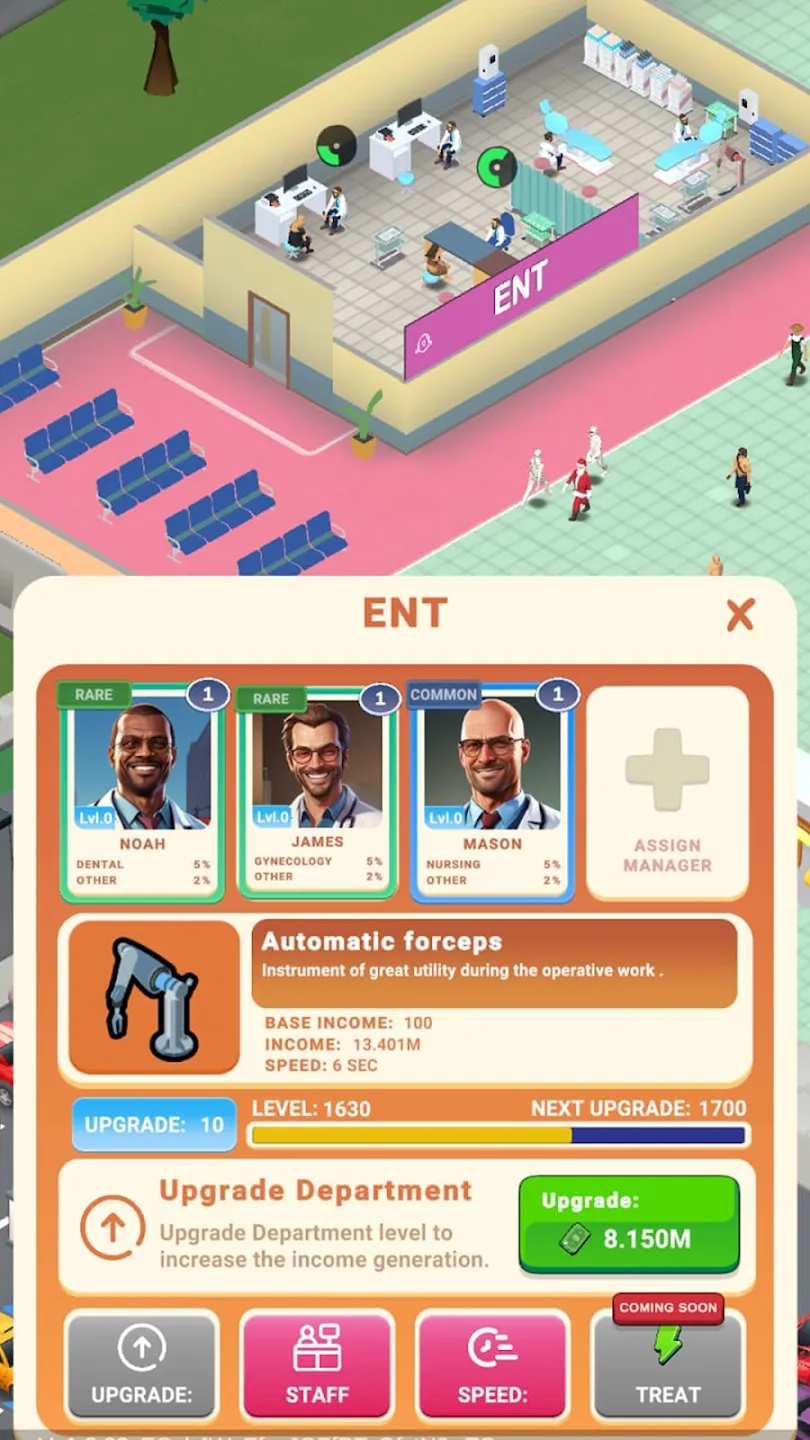Select James's manager card

tap(317, 790)
